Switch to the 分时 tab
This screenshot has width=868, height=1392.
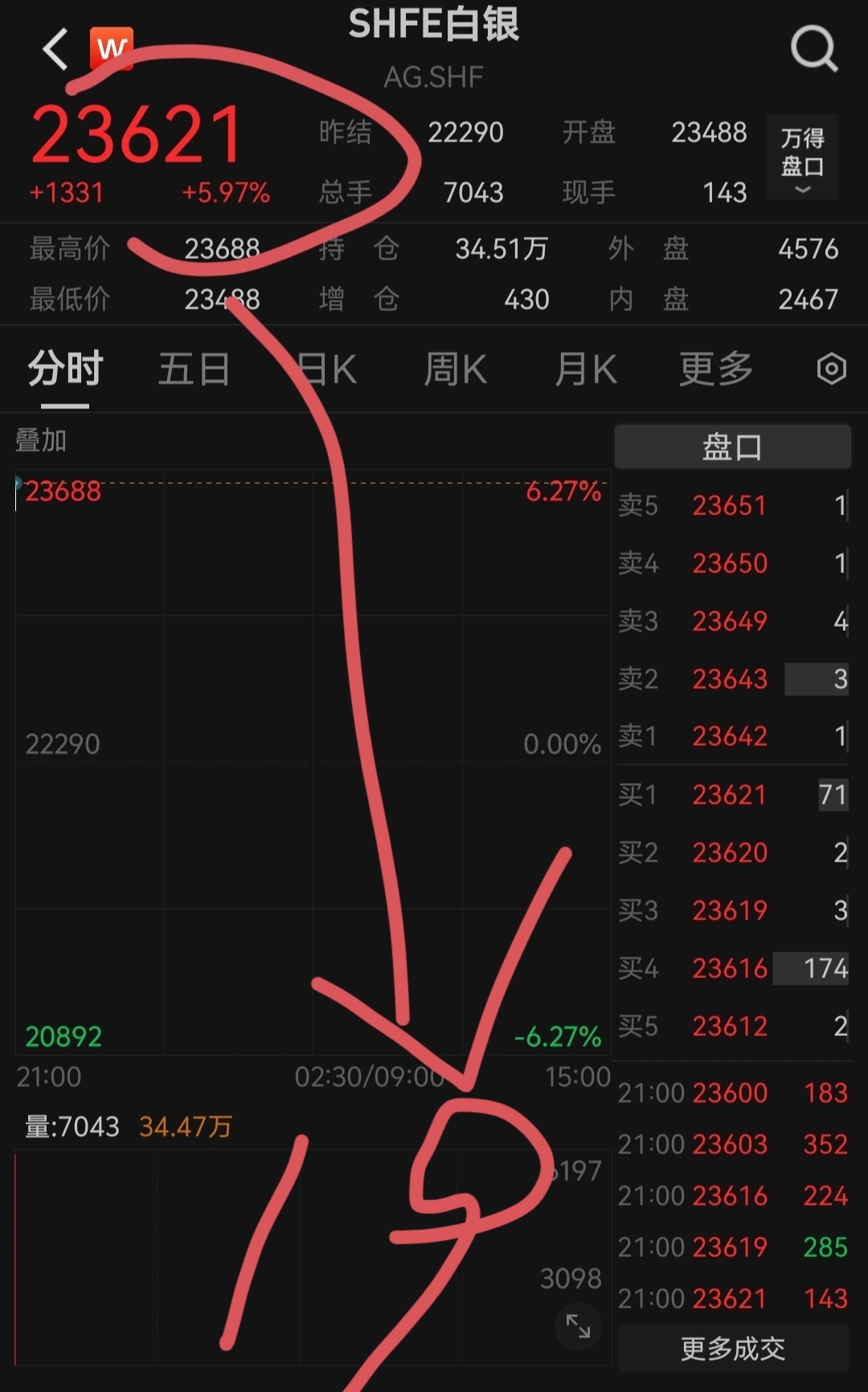tap(63, 369)
